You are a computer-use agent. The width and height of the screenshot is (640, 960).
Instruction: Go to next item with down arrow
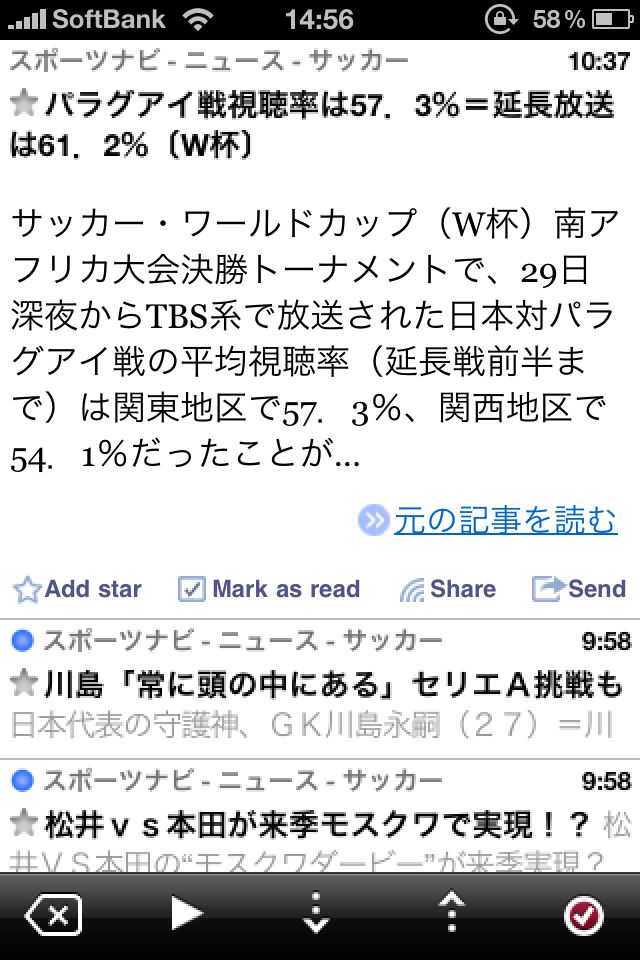pos(316,914)
